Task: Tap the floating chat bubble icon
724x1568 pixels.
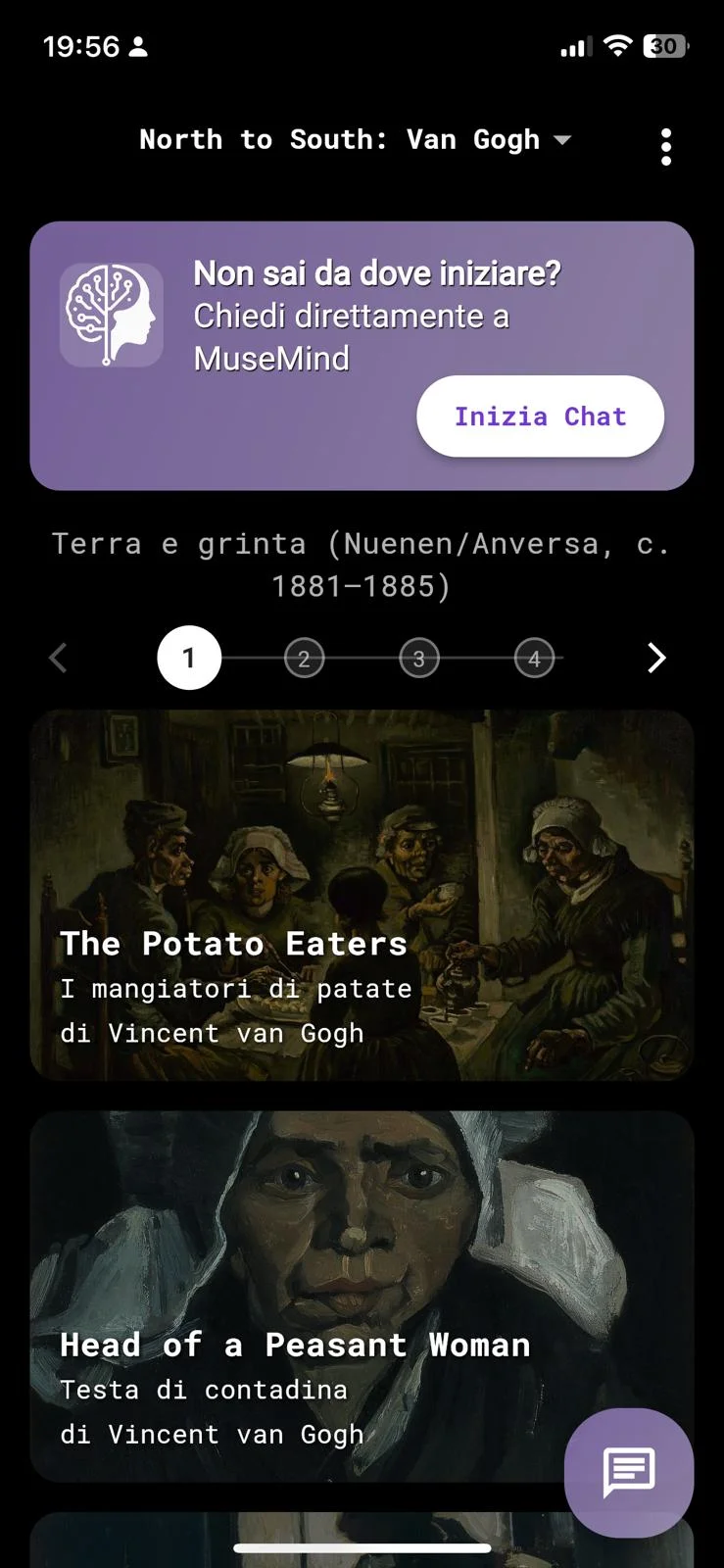Action: (628, 1469)
